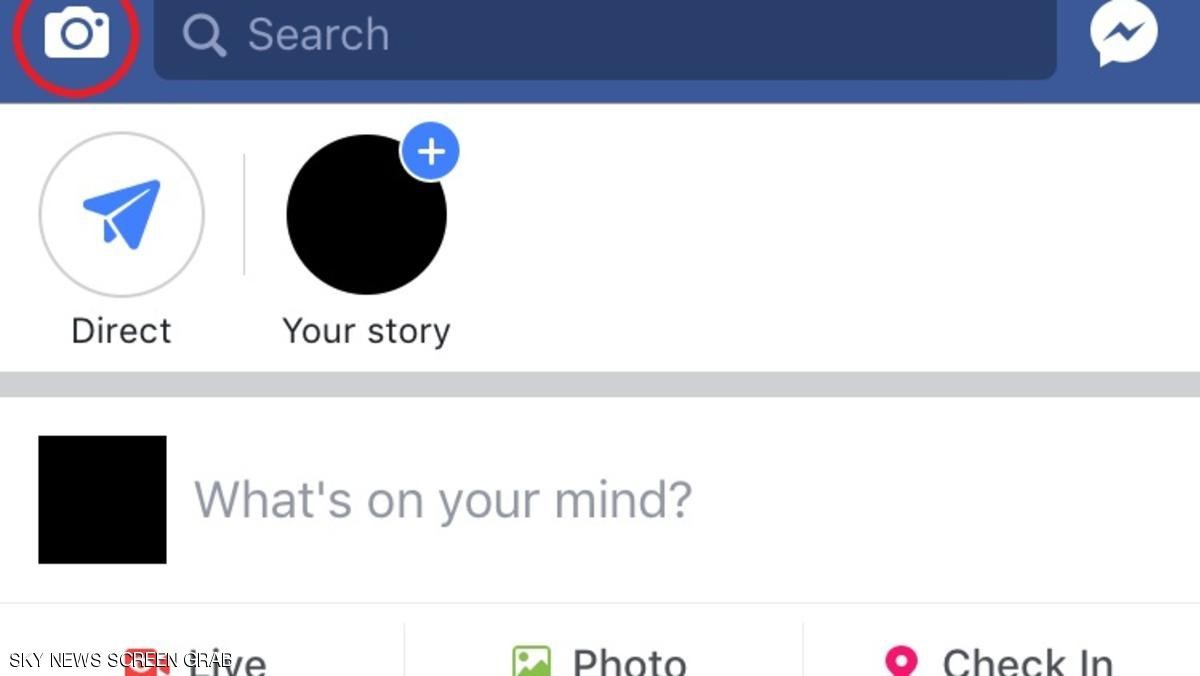Open the profile picture beside the composer
The width and height of the screenshot is (1200, 676).
coord(102,499)
